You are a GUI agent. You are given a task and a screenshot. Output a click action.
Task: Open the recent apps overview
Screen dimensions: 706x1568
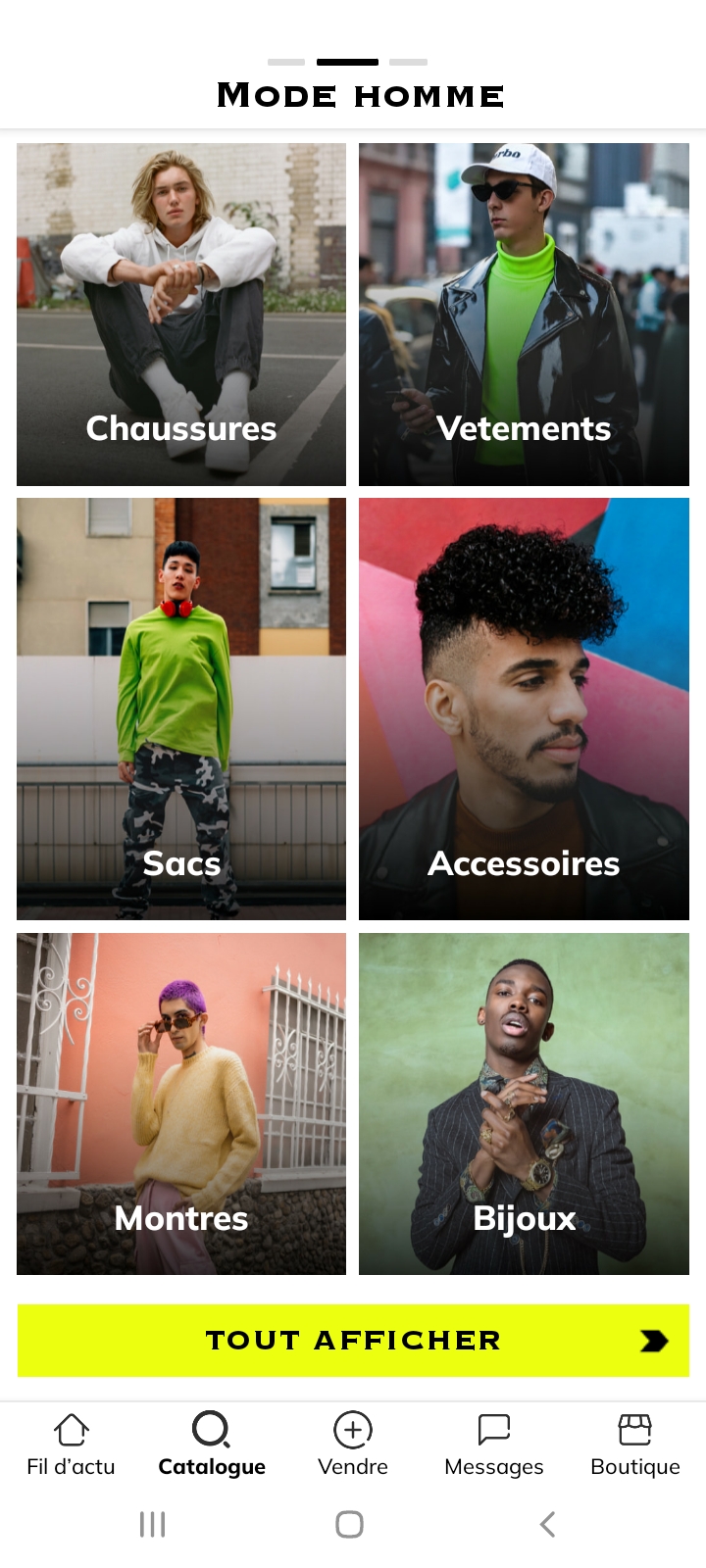click(152, 1524)
